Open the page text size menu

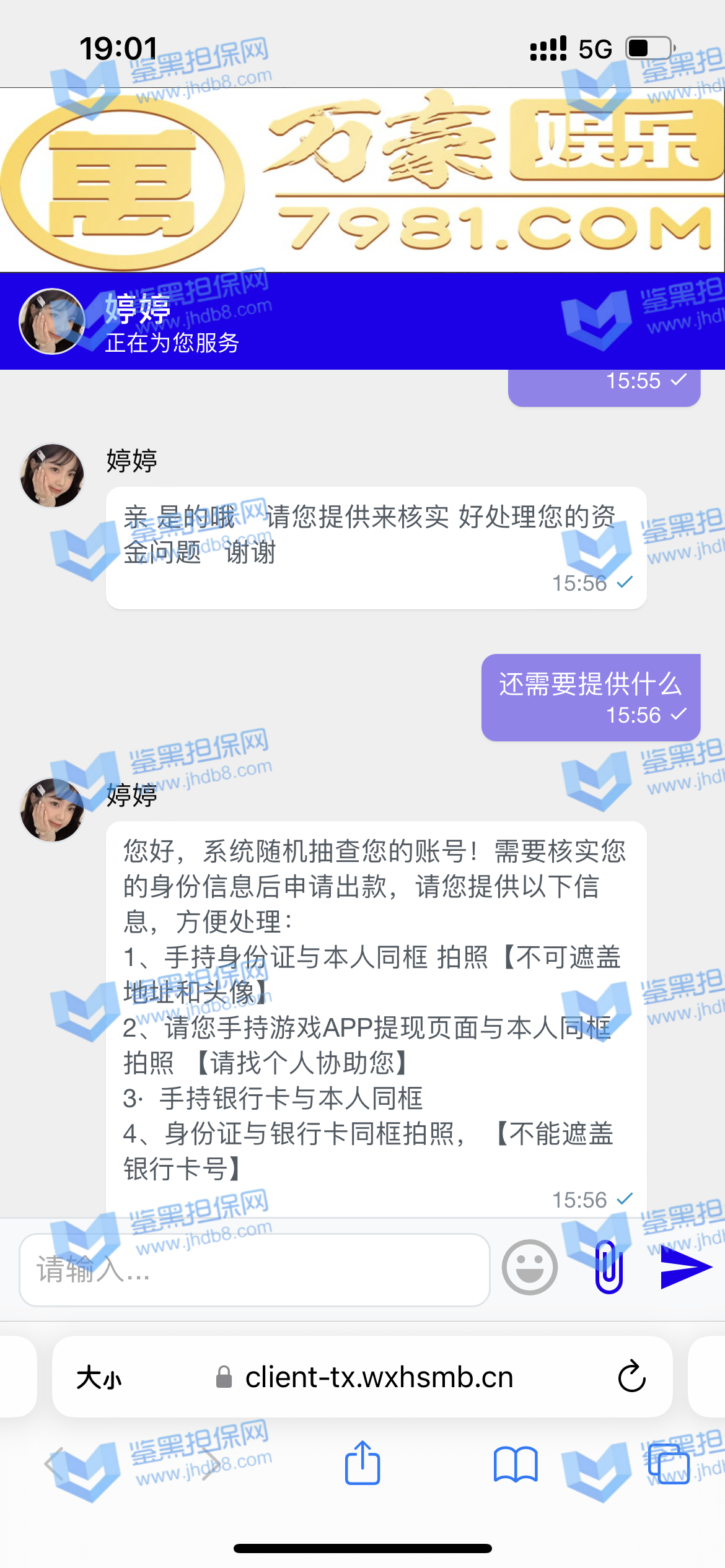click(99, 1378)
